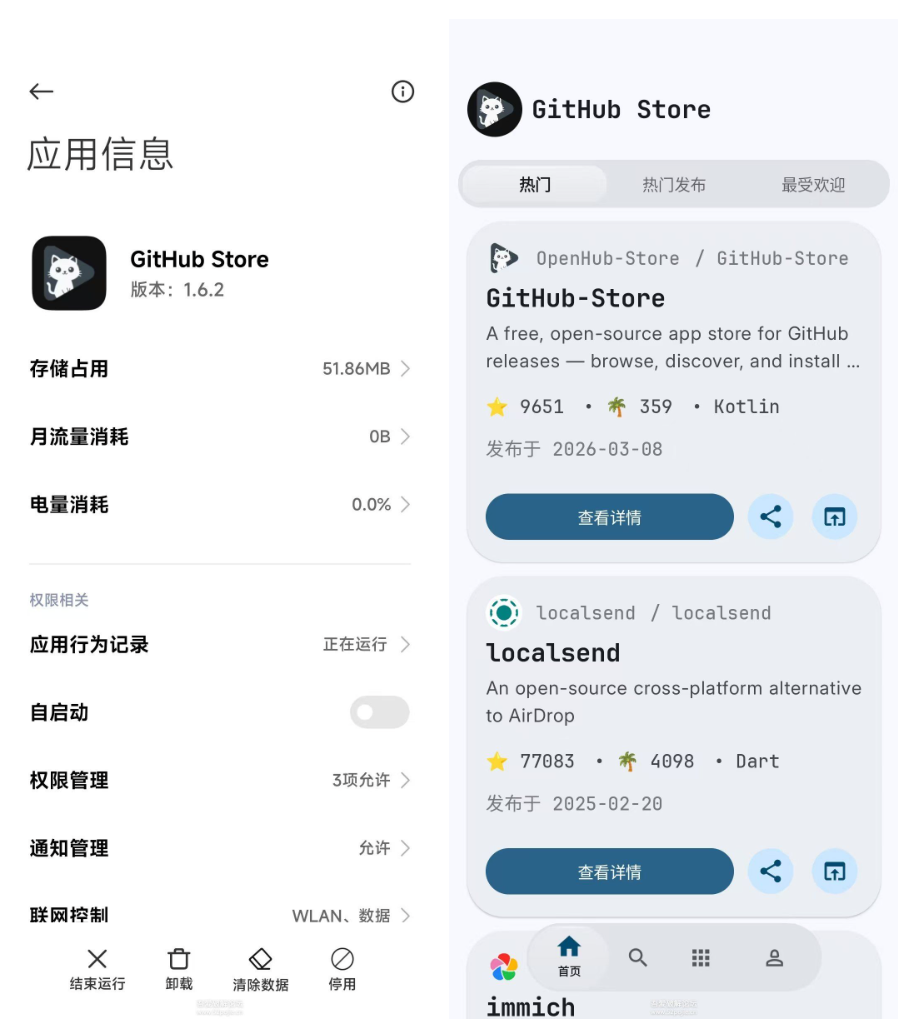Open storage usage details
The image size is (898, 1022).
220,369
